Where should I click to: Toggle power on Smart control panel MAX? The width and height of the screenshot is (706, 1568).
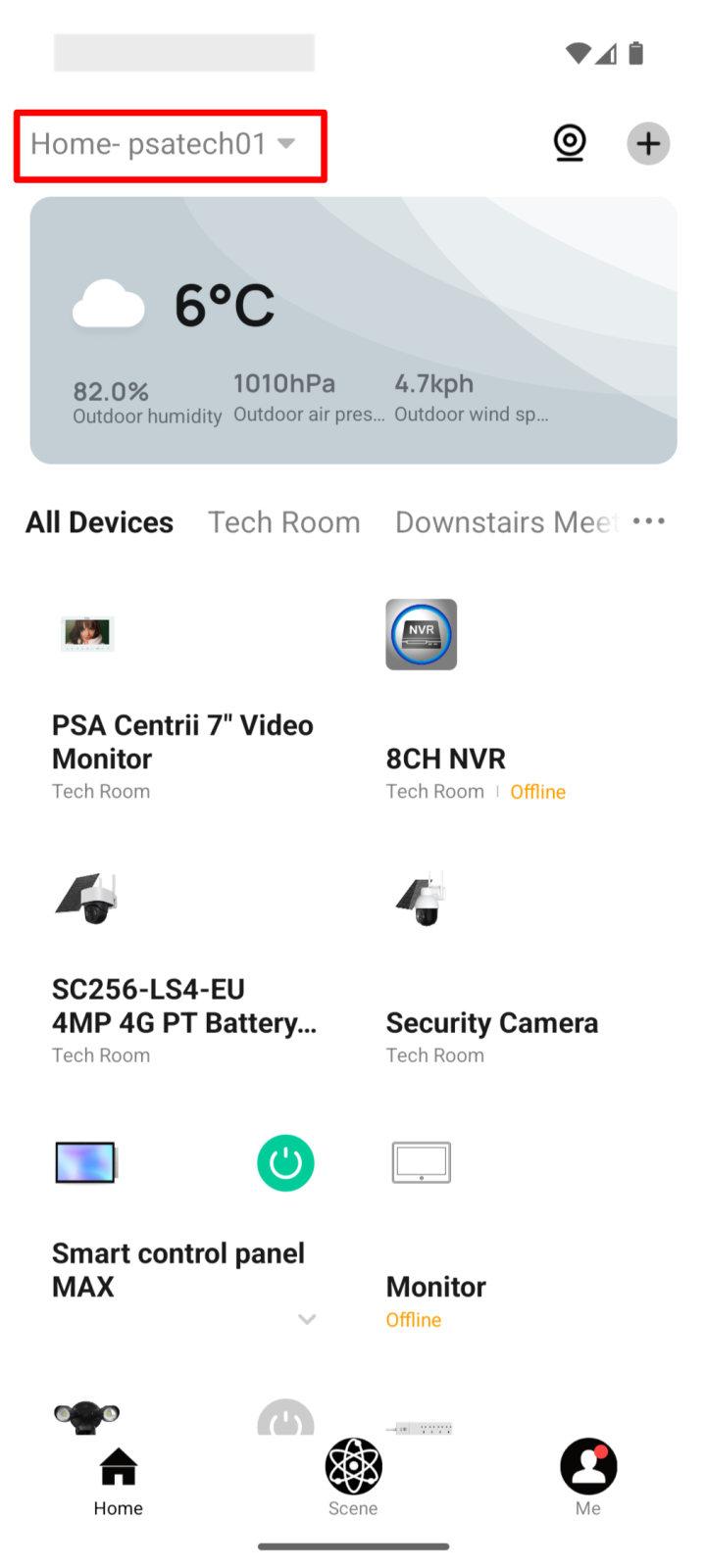click(x=285, y=1163)
